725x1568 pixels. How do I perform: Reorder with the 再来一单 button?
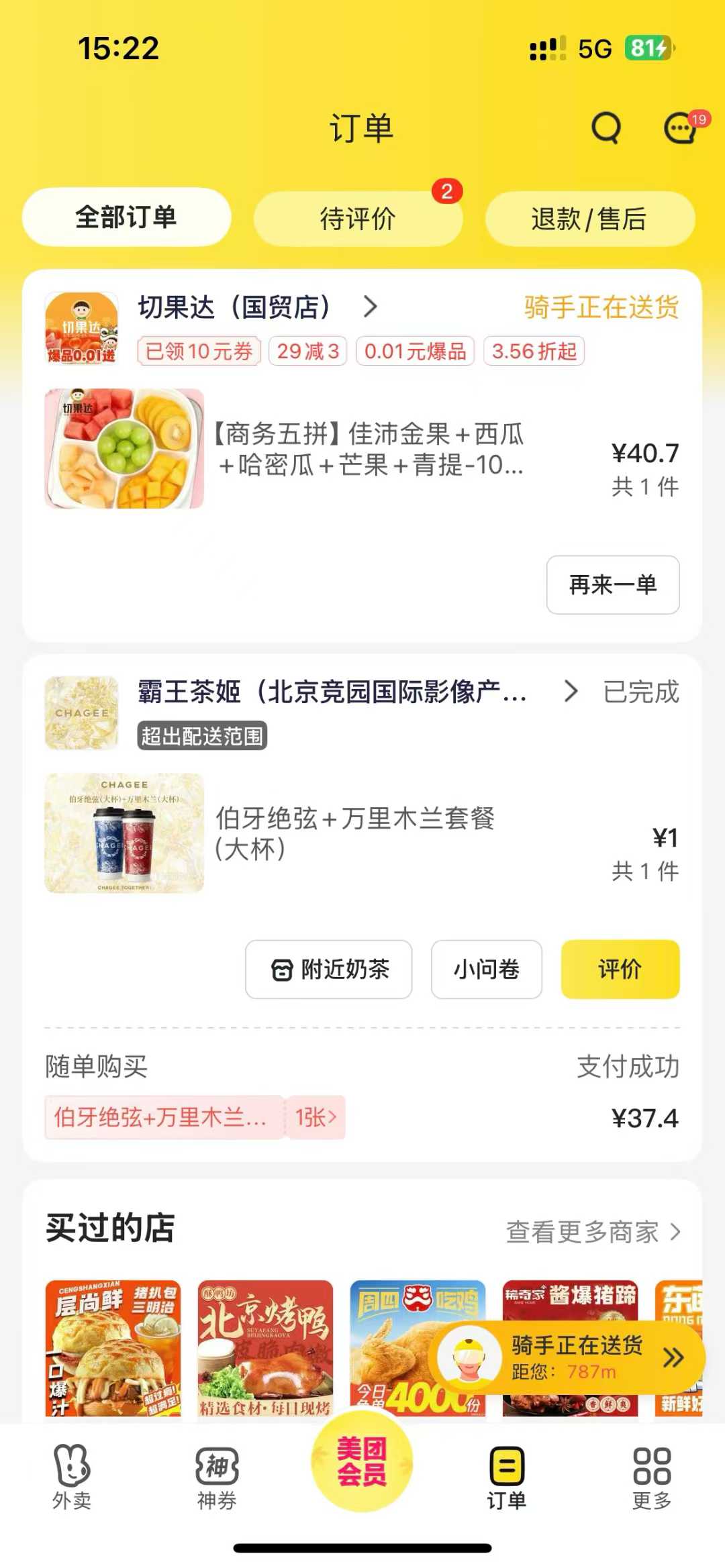point(612,584)
